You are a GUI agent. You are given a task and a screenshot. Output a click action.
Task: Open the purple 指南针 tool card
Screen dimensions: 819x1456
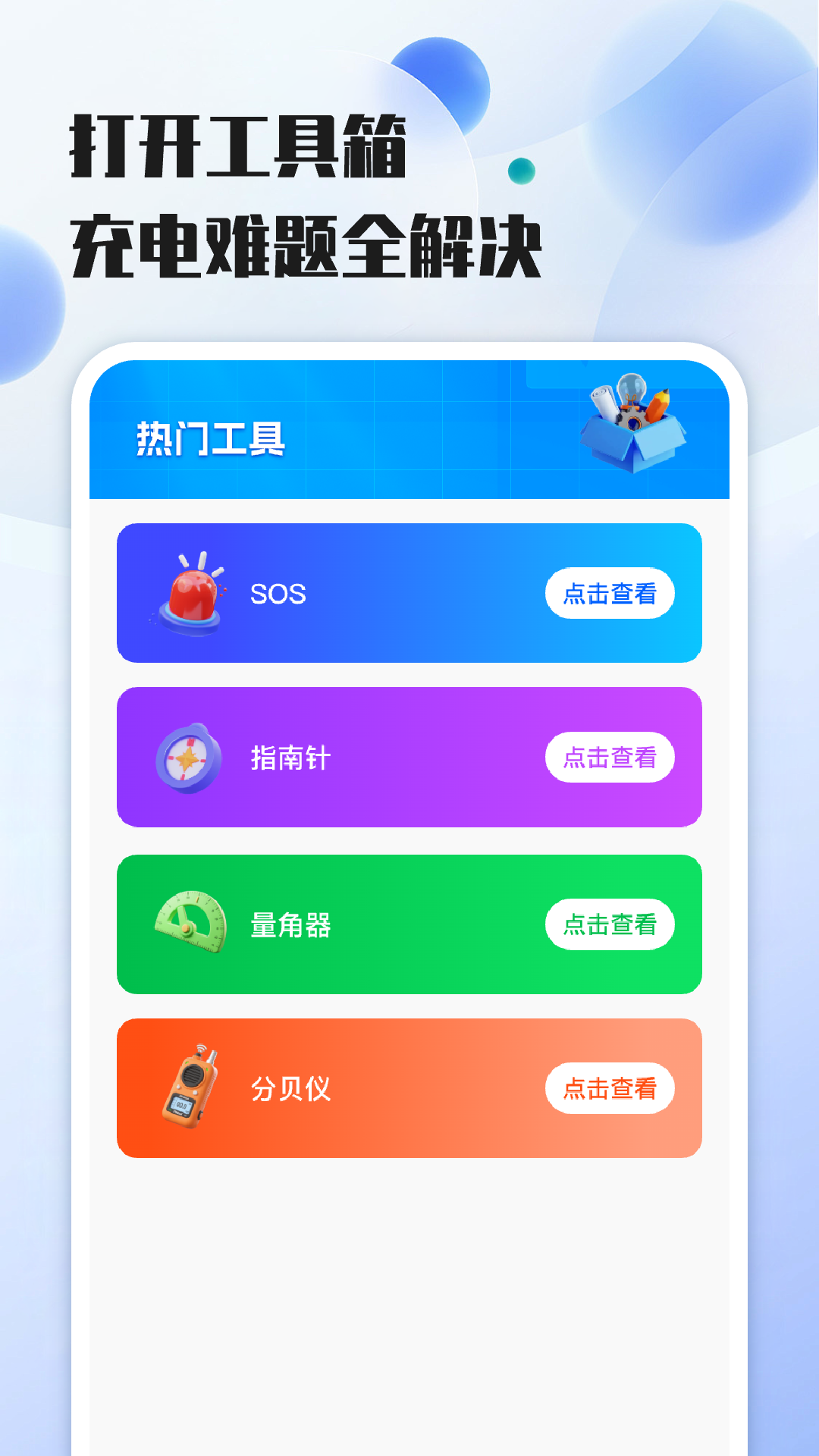point(409,758)
